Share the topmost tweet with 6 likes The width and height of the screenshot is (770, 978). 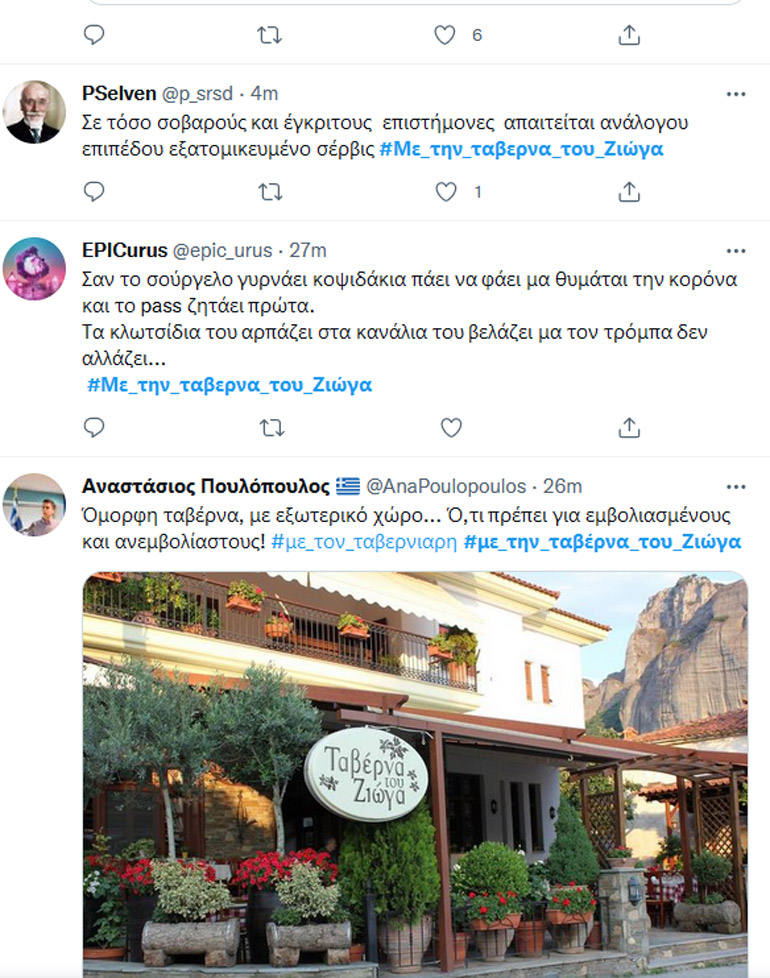click(x=628, y=35)
